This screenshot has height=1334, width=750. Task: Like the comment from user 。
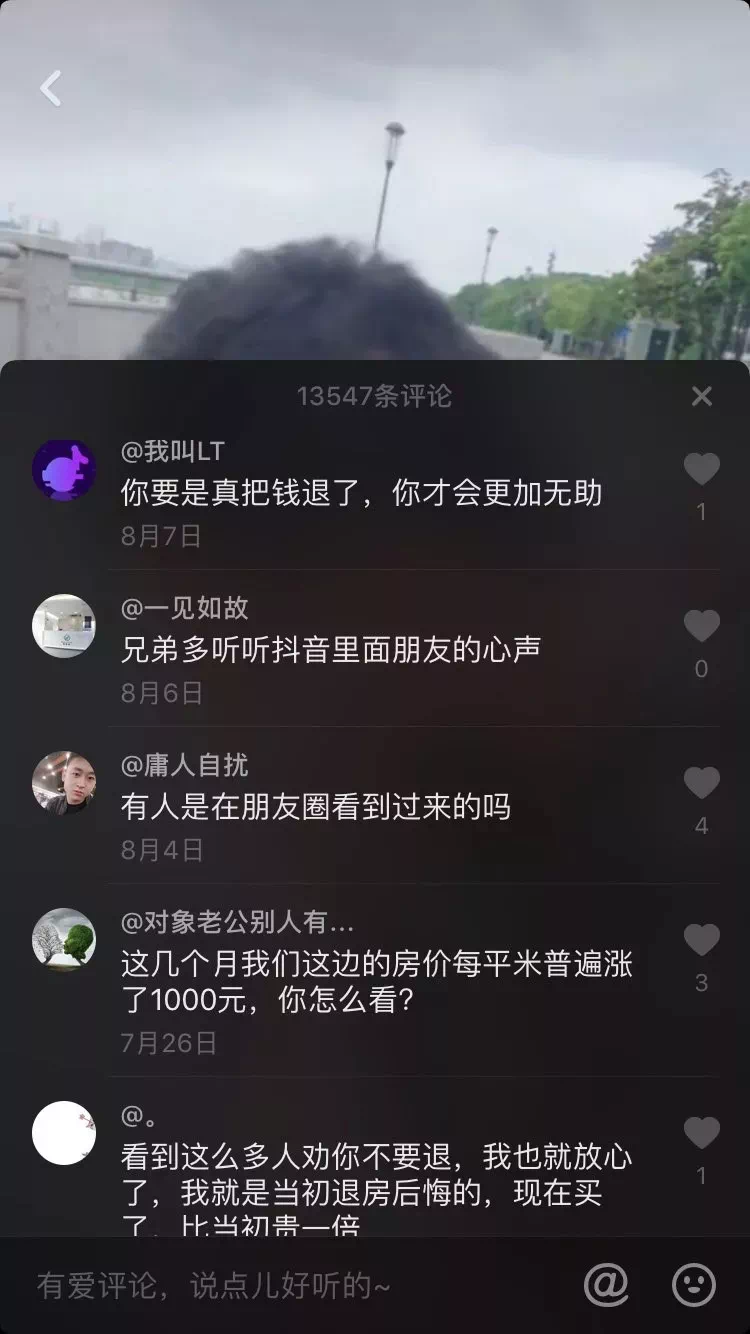701,1133
